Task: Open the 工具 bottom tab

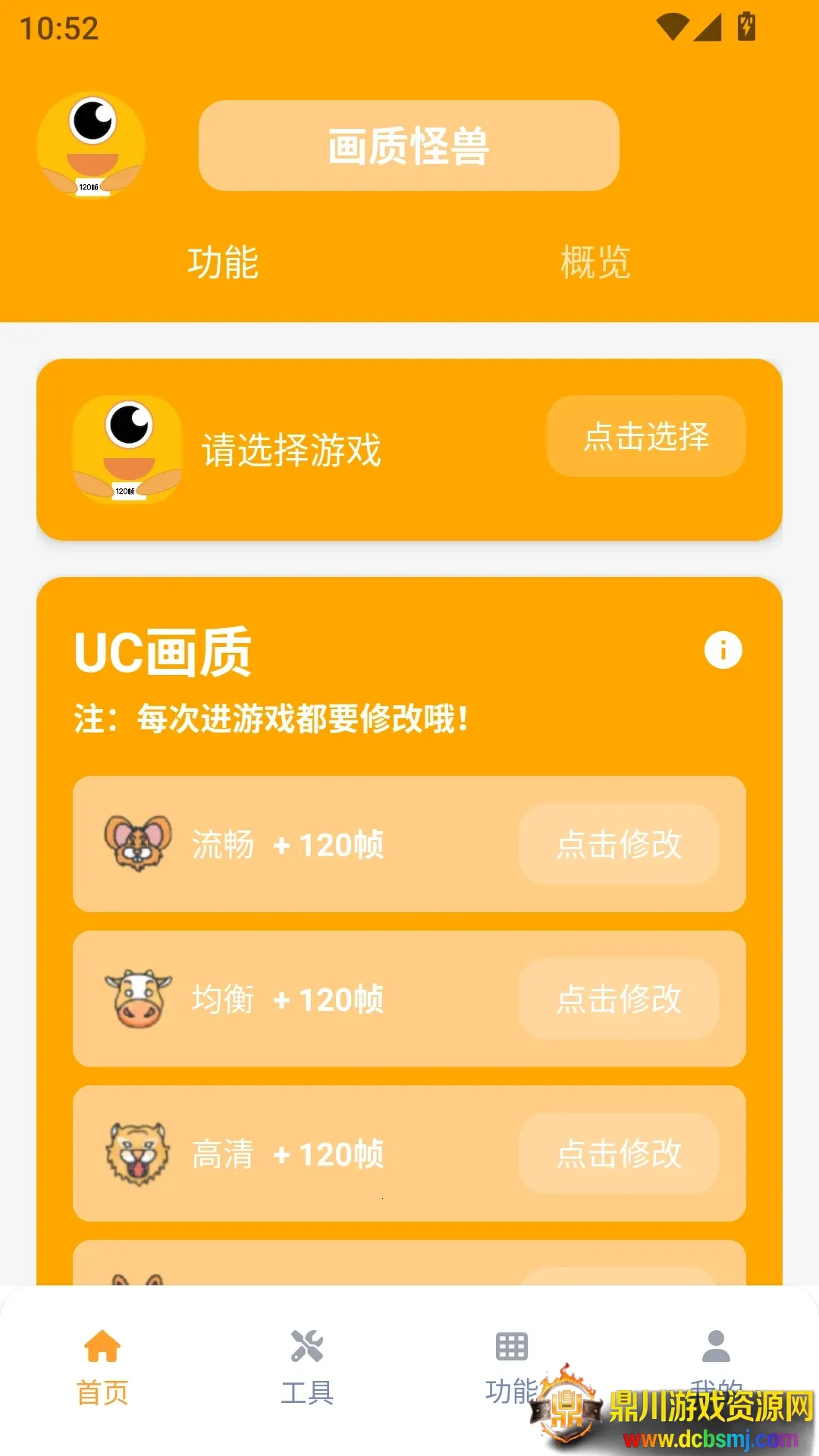Action: (307, 1367)
